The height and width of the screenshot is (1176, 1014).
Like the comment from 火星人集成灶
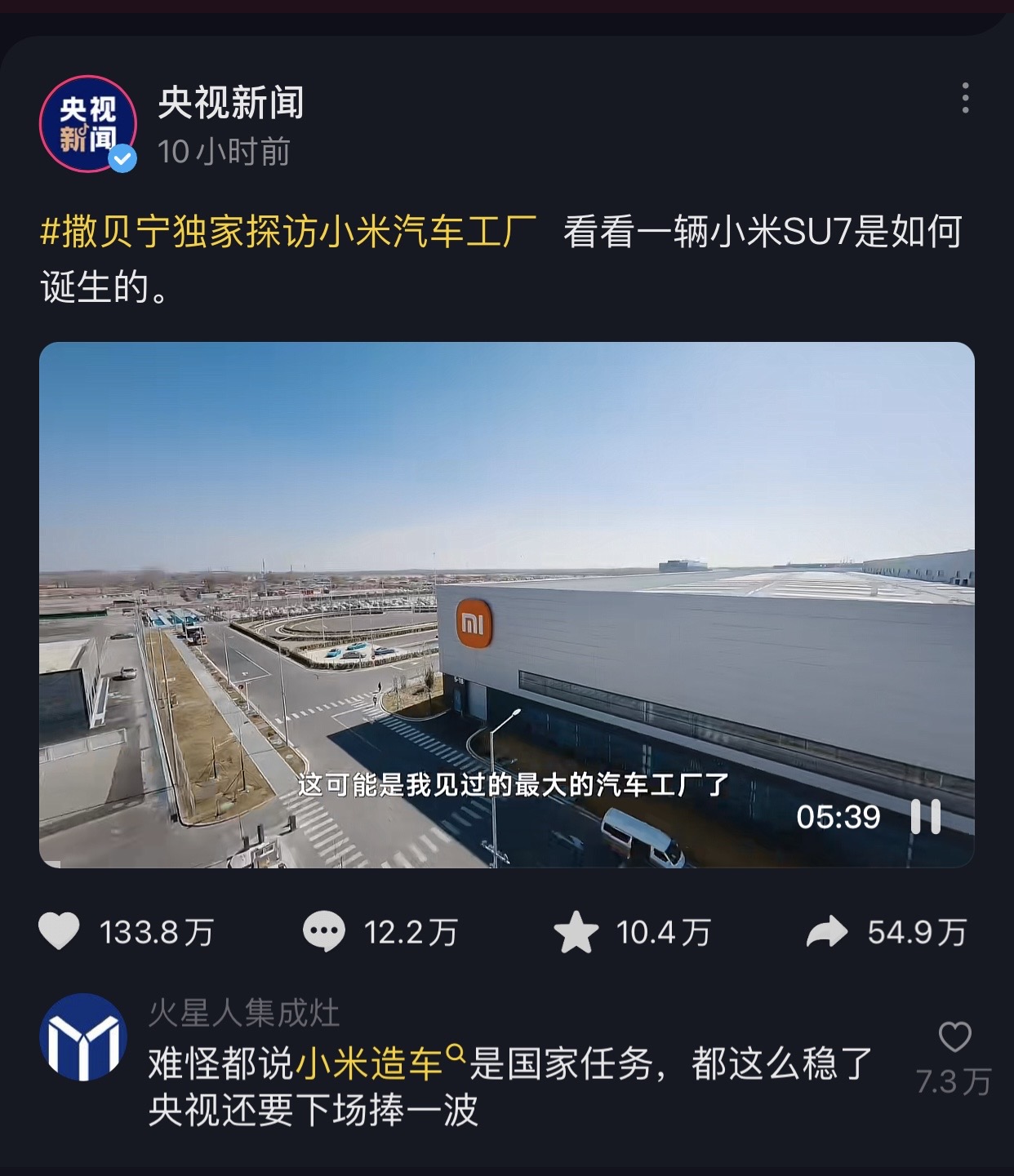point(954,1038)
